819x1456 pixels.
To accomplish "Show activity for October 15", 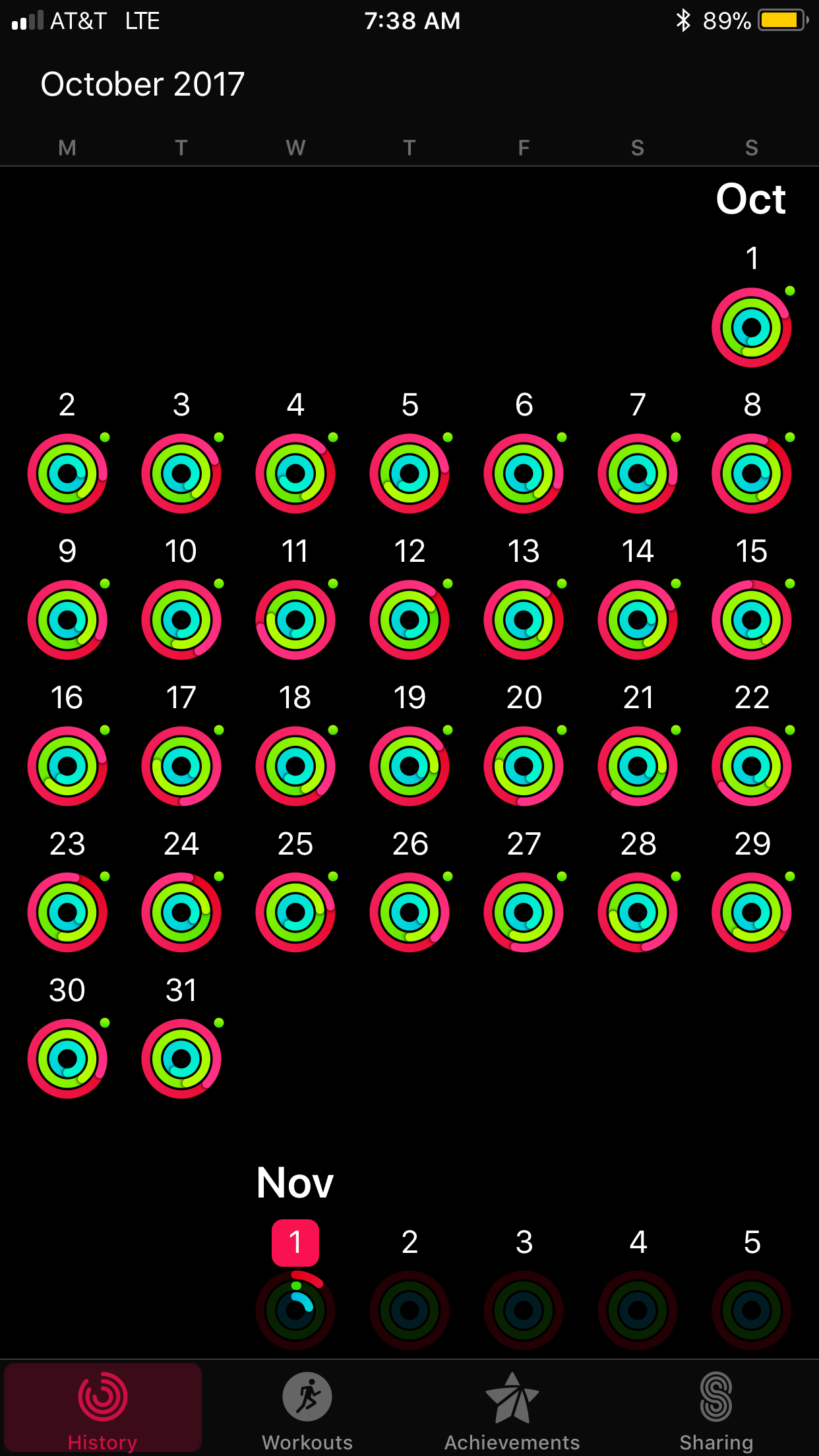I will coord(752,620).
